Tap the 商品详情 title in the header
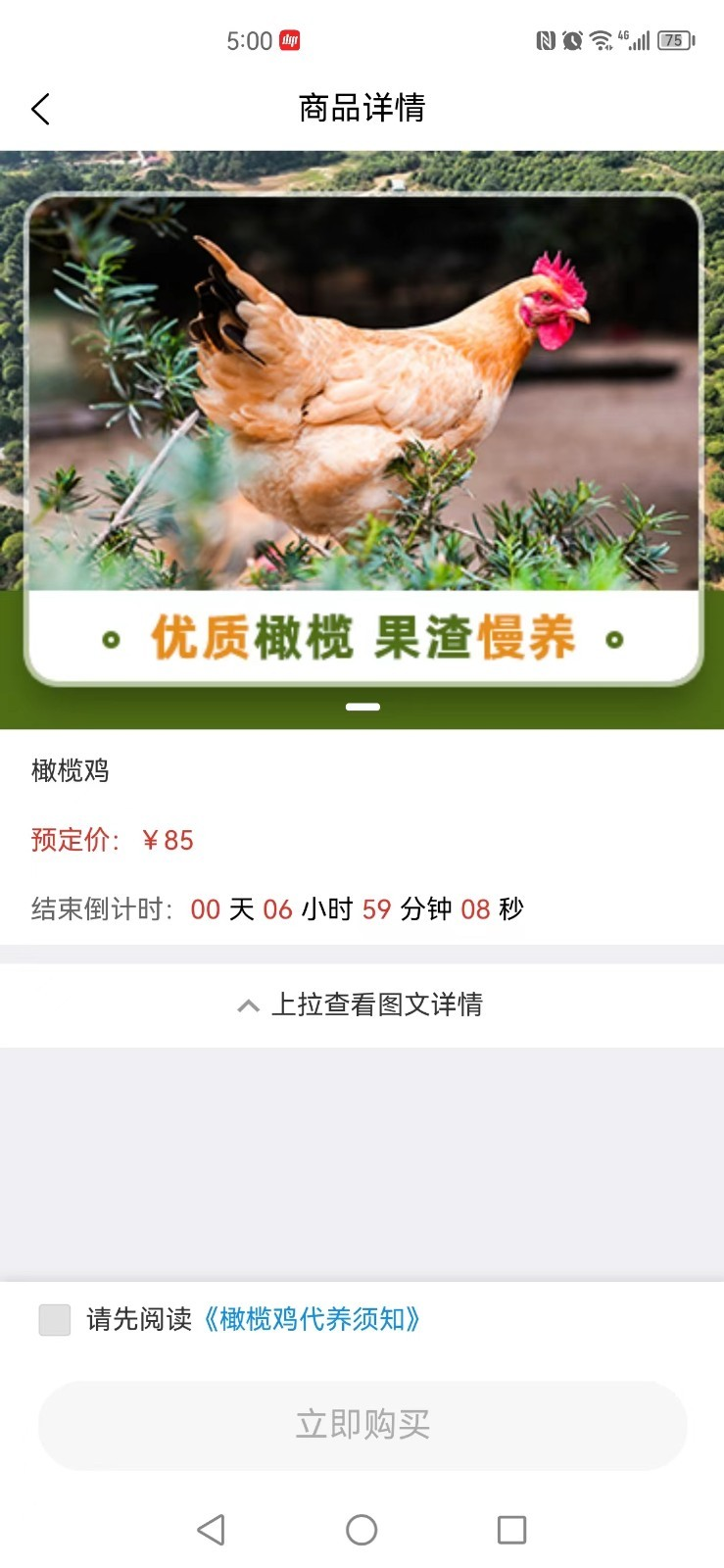The width and height of the screenshot is (724, 1568). click(x=362, y=109)
